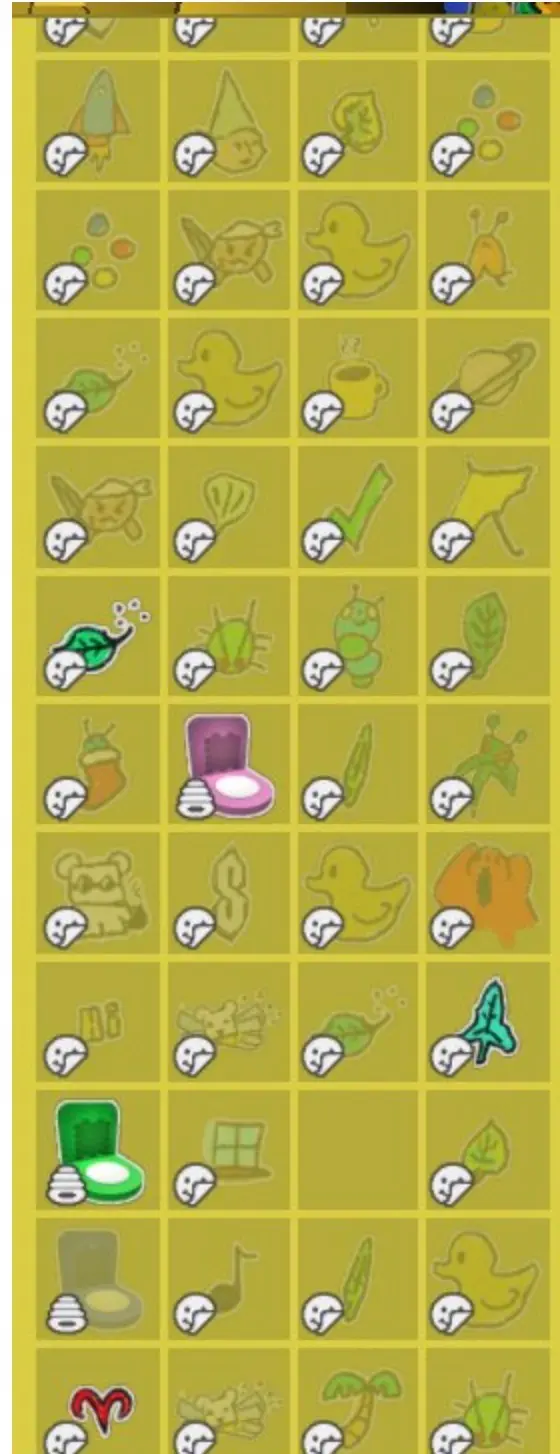Select the rocket ship sticker
This screenshot has height=1454, width=560.
click(97, 120)
